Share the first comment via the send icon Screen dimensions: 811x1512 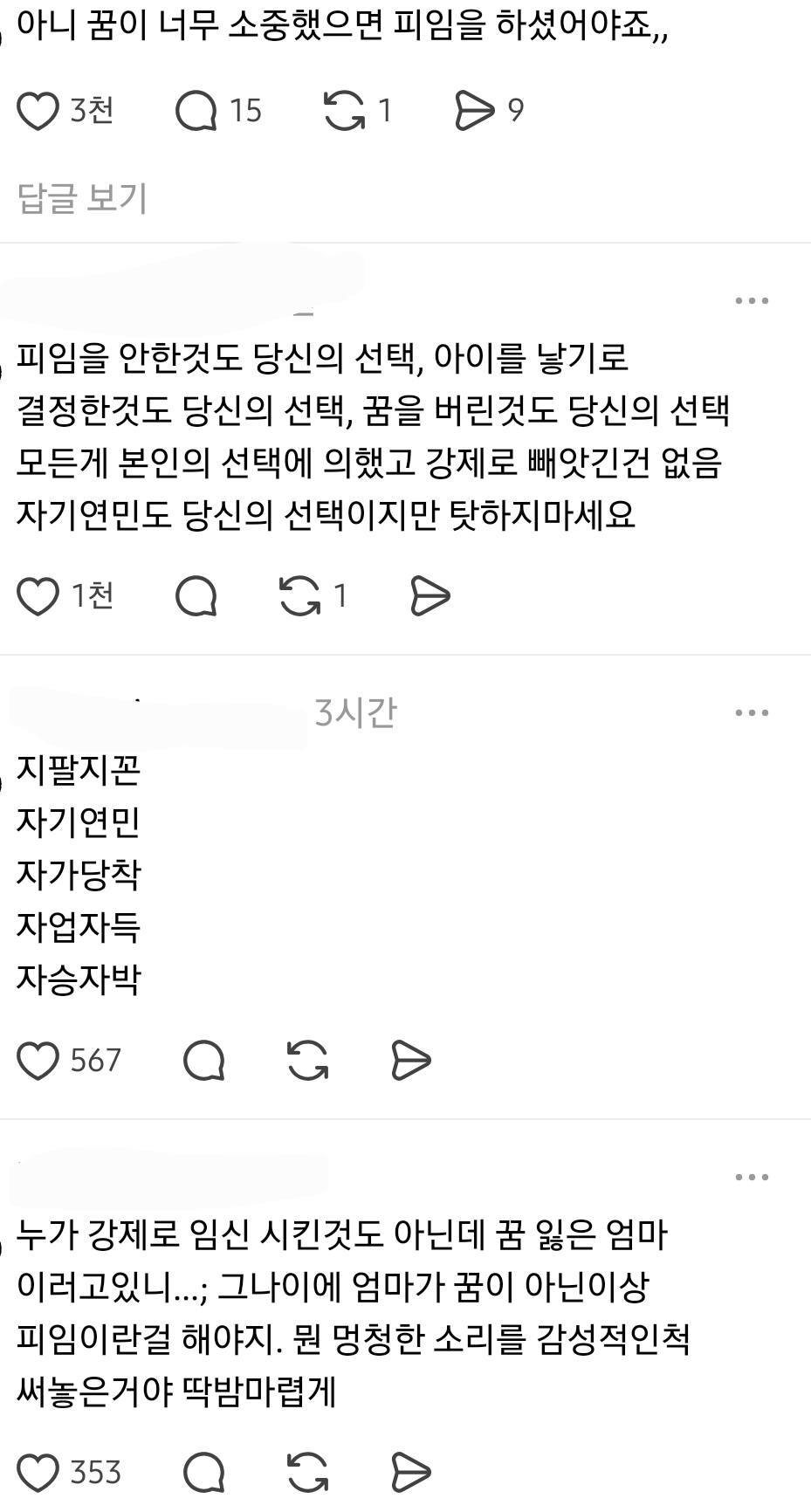(477, 109)
